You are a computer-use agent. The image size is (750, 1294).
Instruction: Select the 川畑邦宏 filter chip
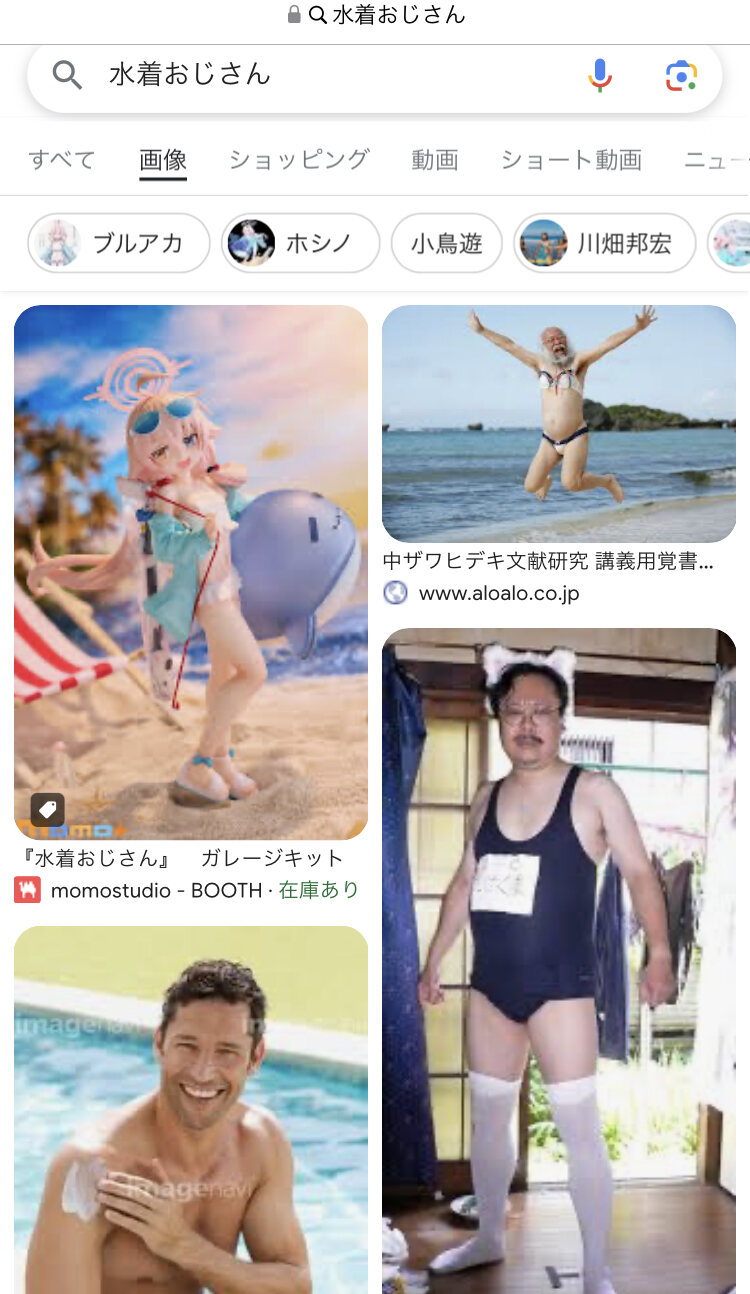(605, 243)
